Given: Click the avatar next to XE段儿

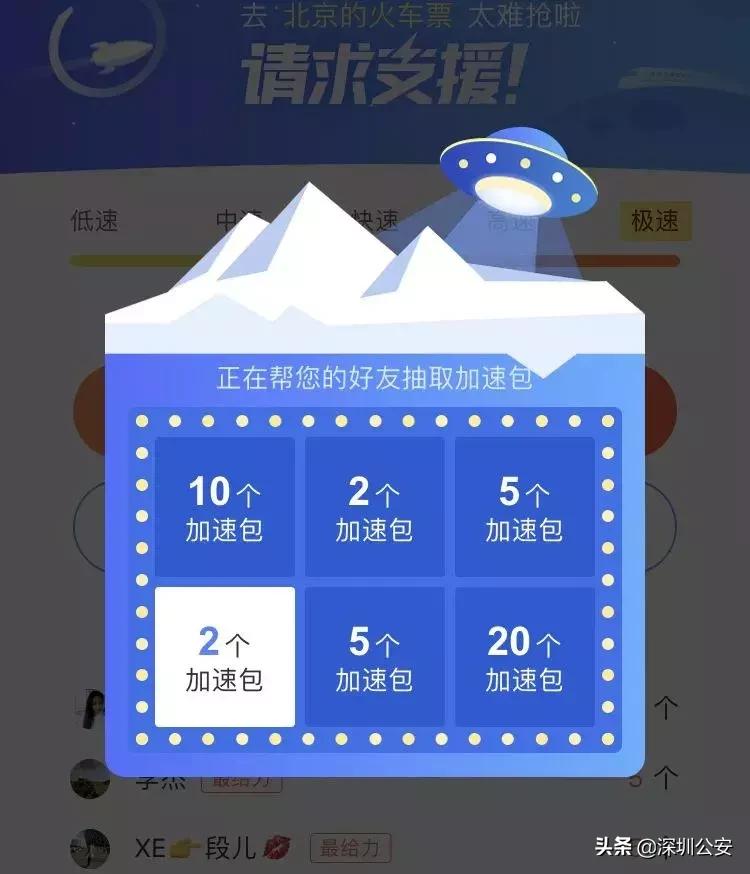Looking at the screenshot, I should click(91, 848).
